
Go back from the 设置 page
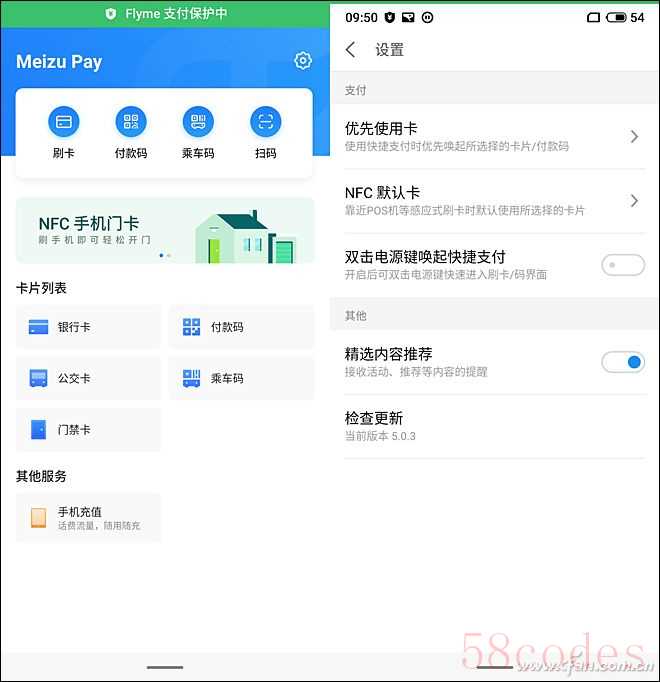click(351, 50)
